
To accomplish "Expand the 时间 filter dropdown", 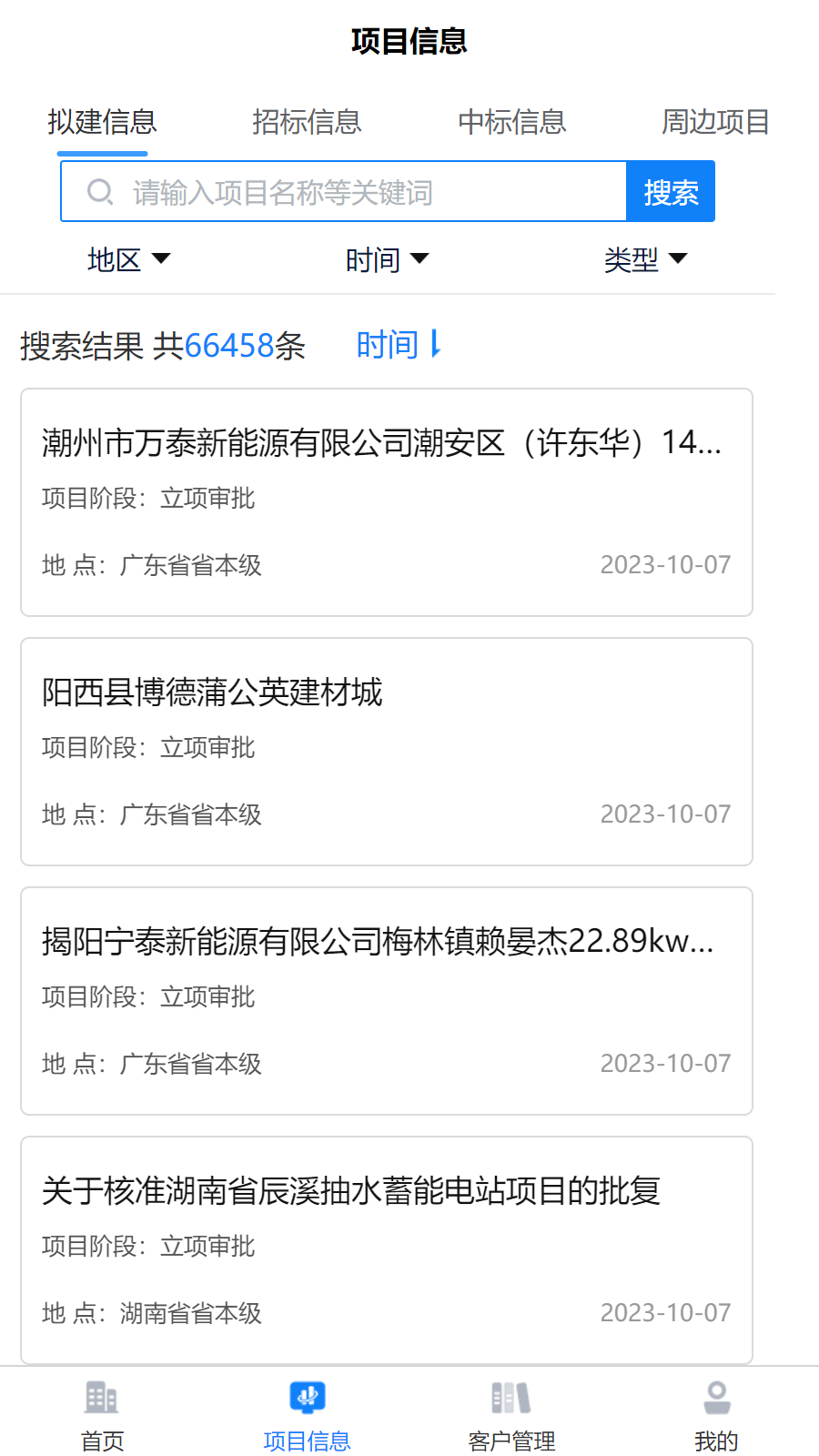I will point(387,260).
